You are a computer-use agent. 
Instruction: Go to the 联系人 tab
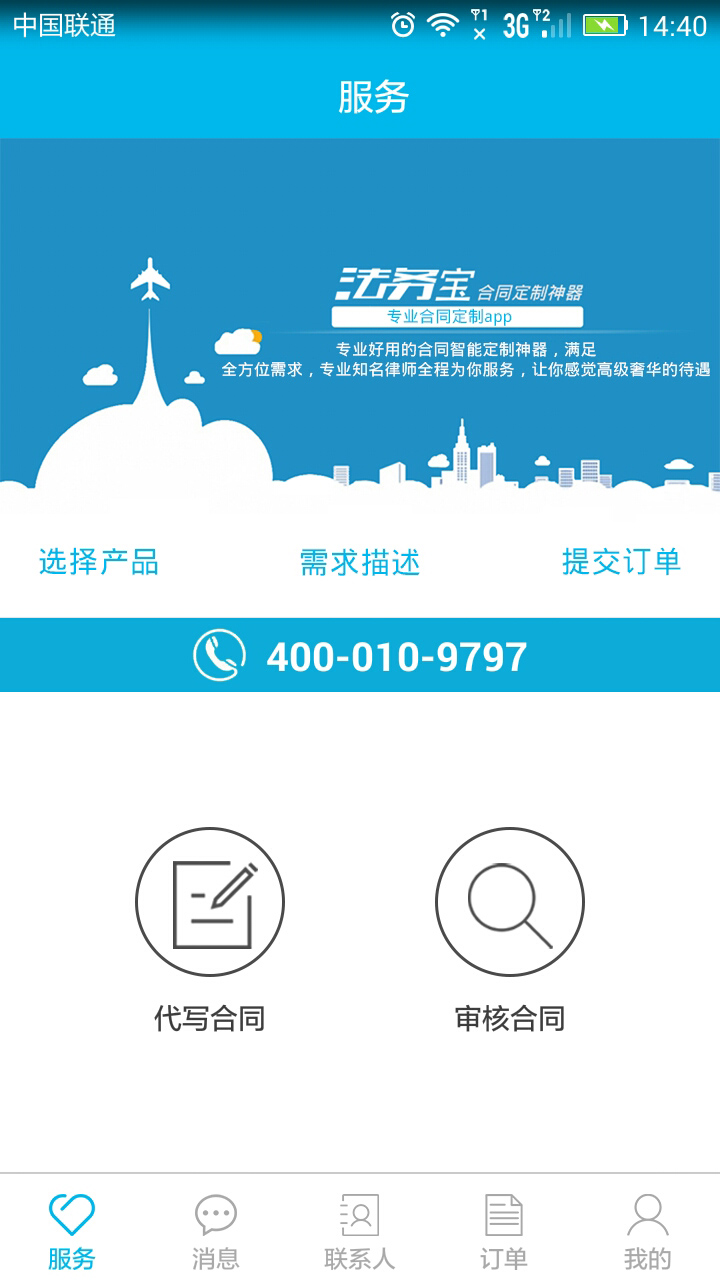click(360, 1230)
